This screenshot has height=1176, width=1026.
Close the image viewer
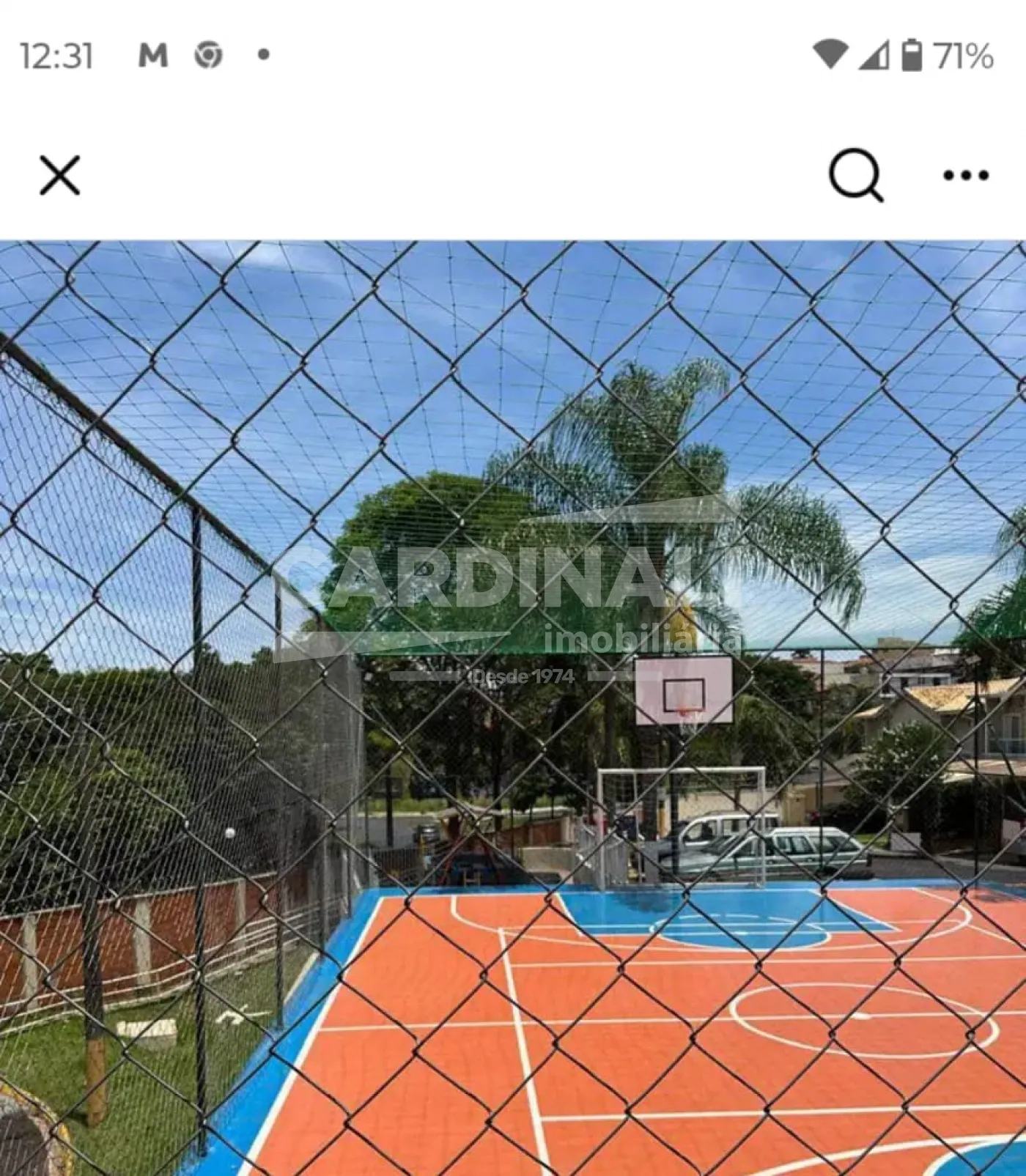point(59,175)
